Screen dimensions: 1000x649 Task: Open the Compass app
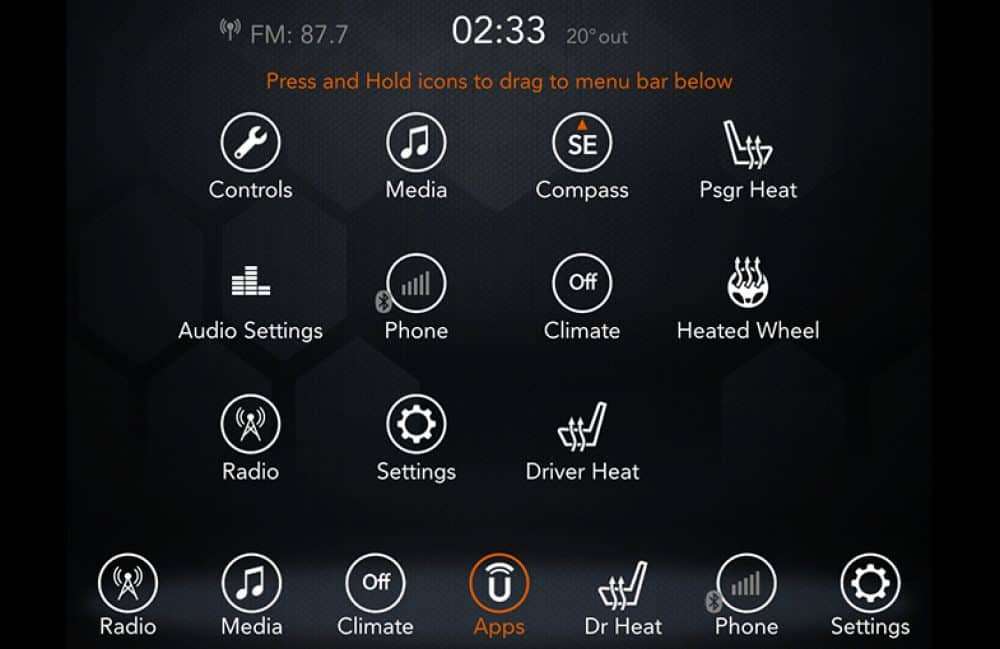[582, 144]
